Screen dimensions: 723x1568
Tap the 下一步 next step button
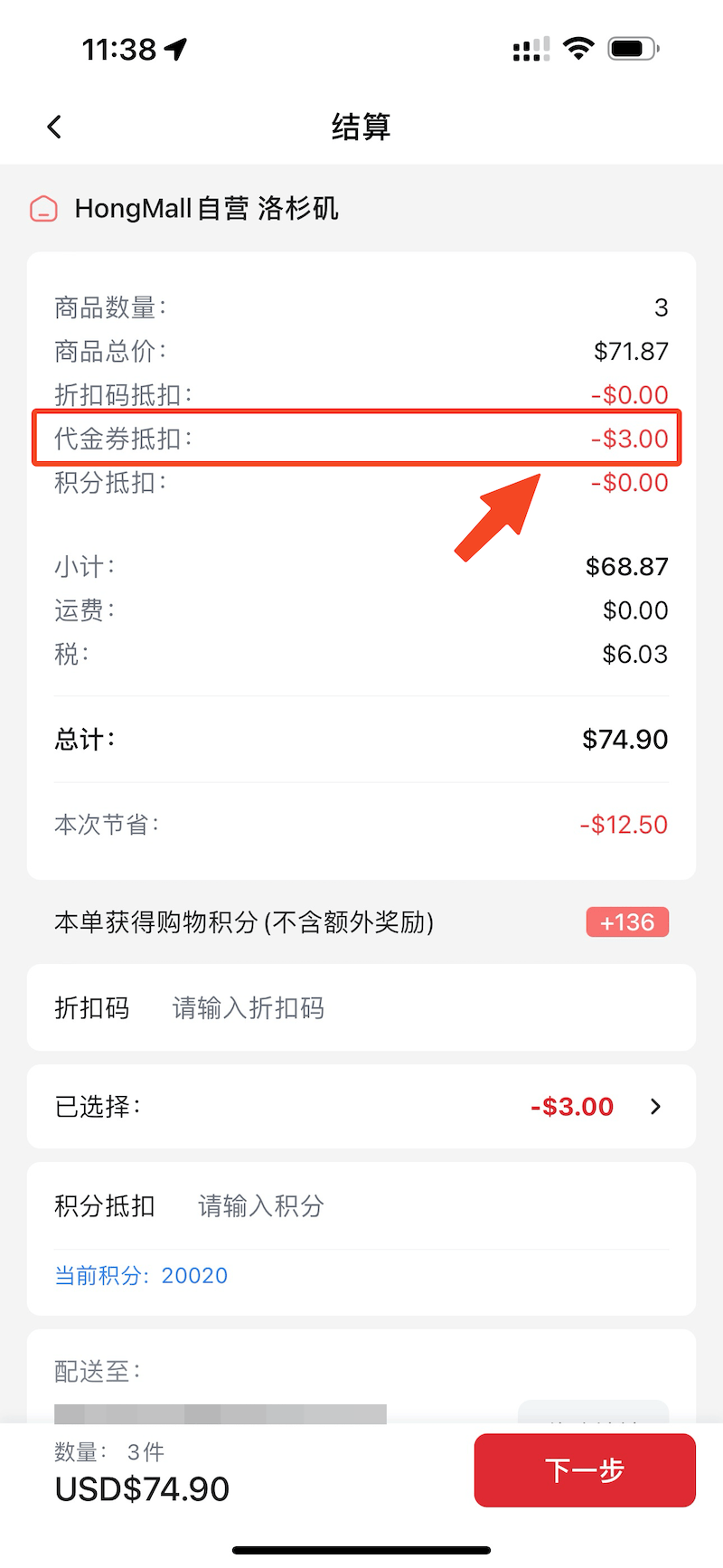pos(583,1470)
